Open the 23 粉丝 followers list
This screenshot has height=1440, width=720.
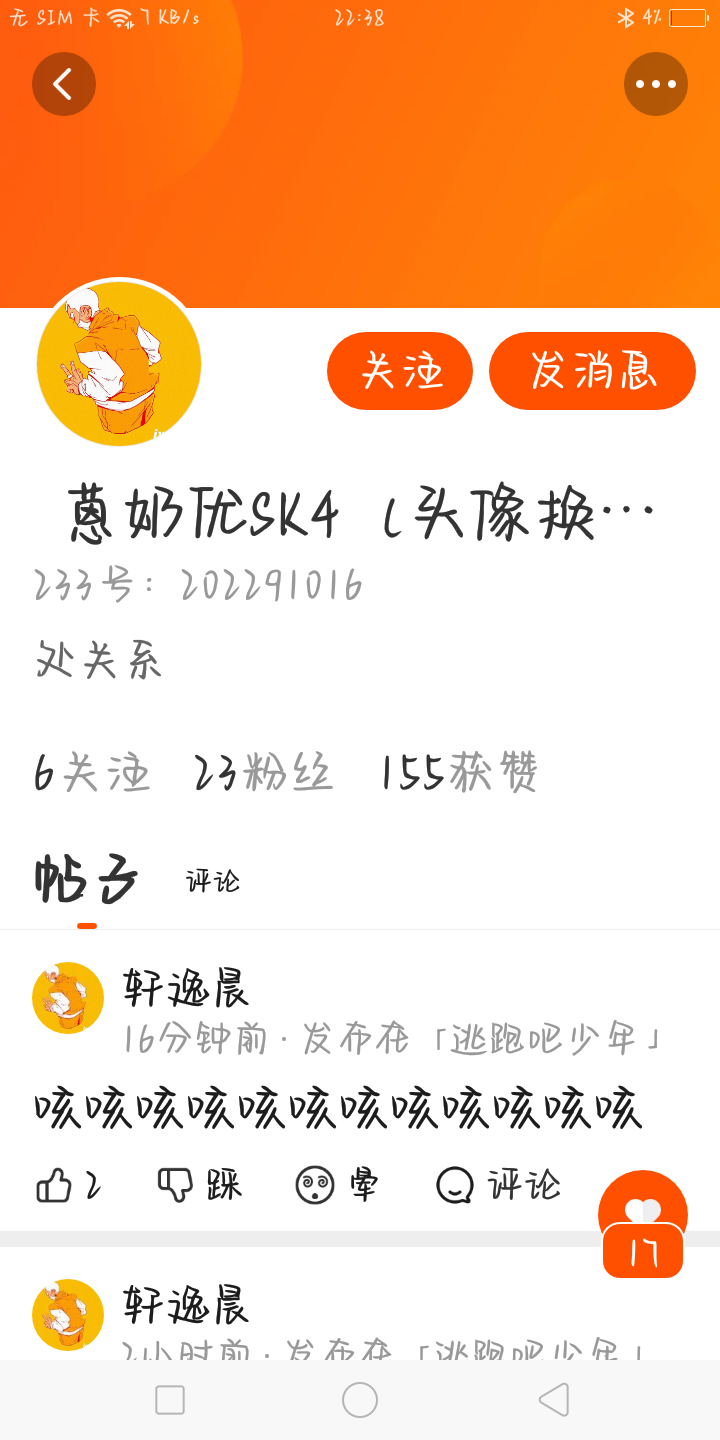[x=263, y=773]
